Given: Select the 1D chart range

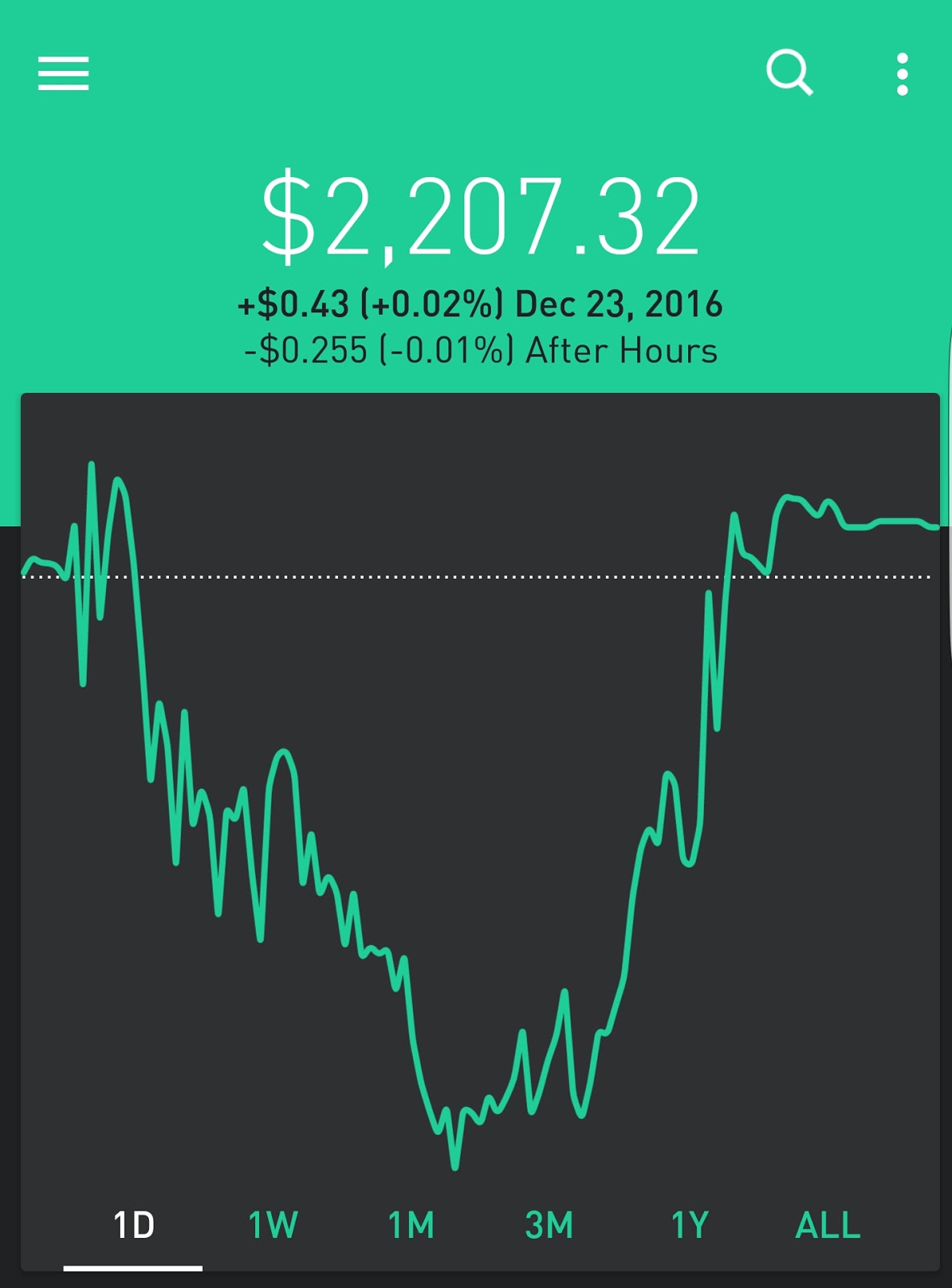Looking at the screenshot, I should pos(133,1225).
